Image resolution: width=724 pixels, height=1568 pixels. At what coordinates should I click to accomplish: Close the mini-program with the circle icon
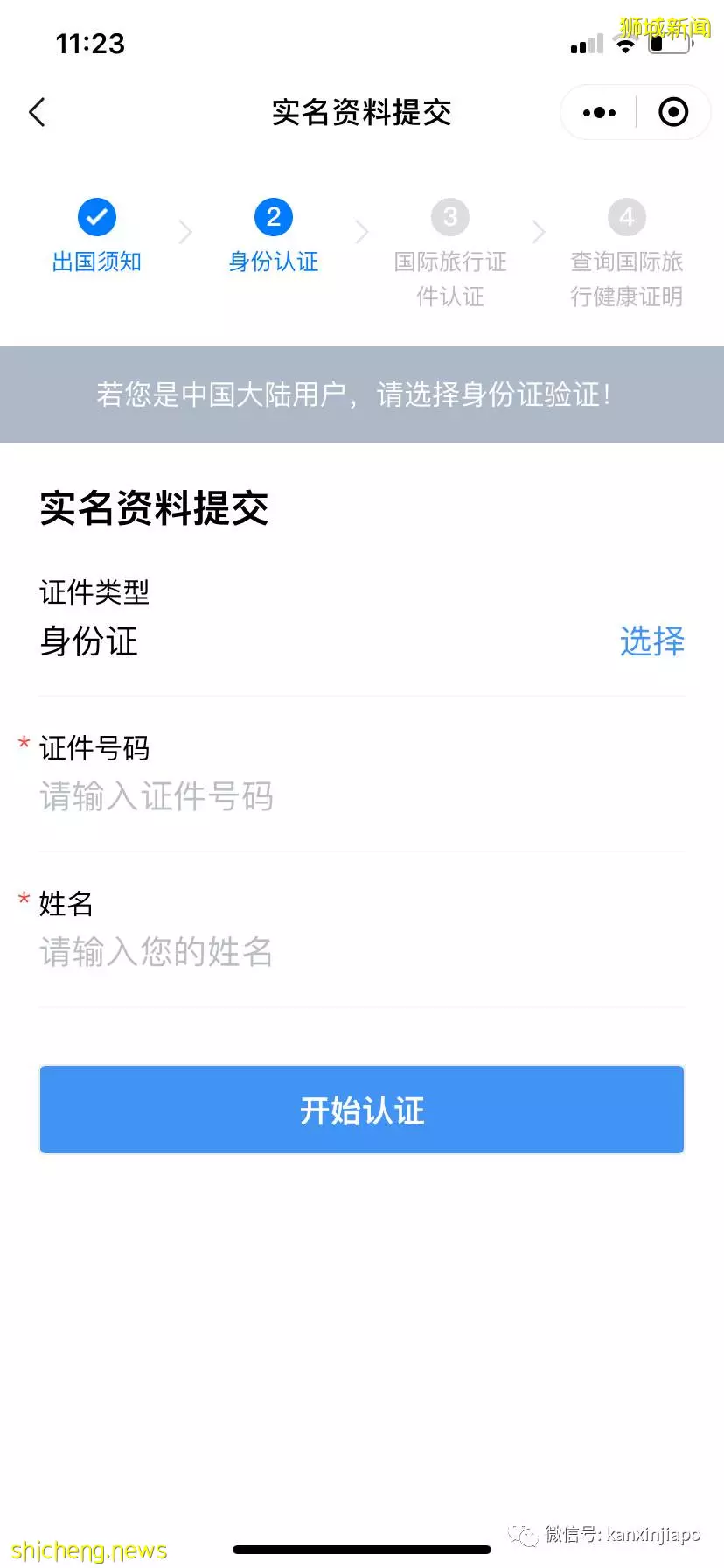[x=673, y=112]
